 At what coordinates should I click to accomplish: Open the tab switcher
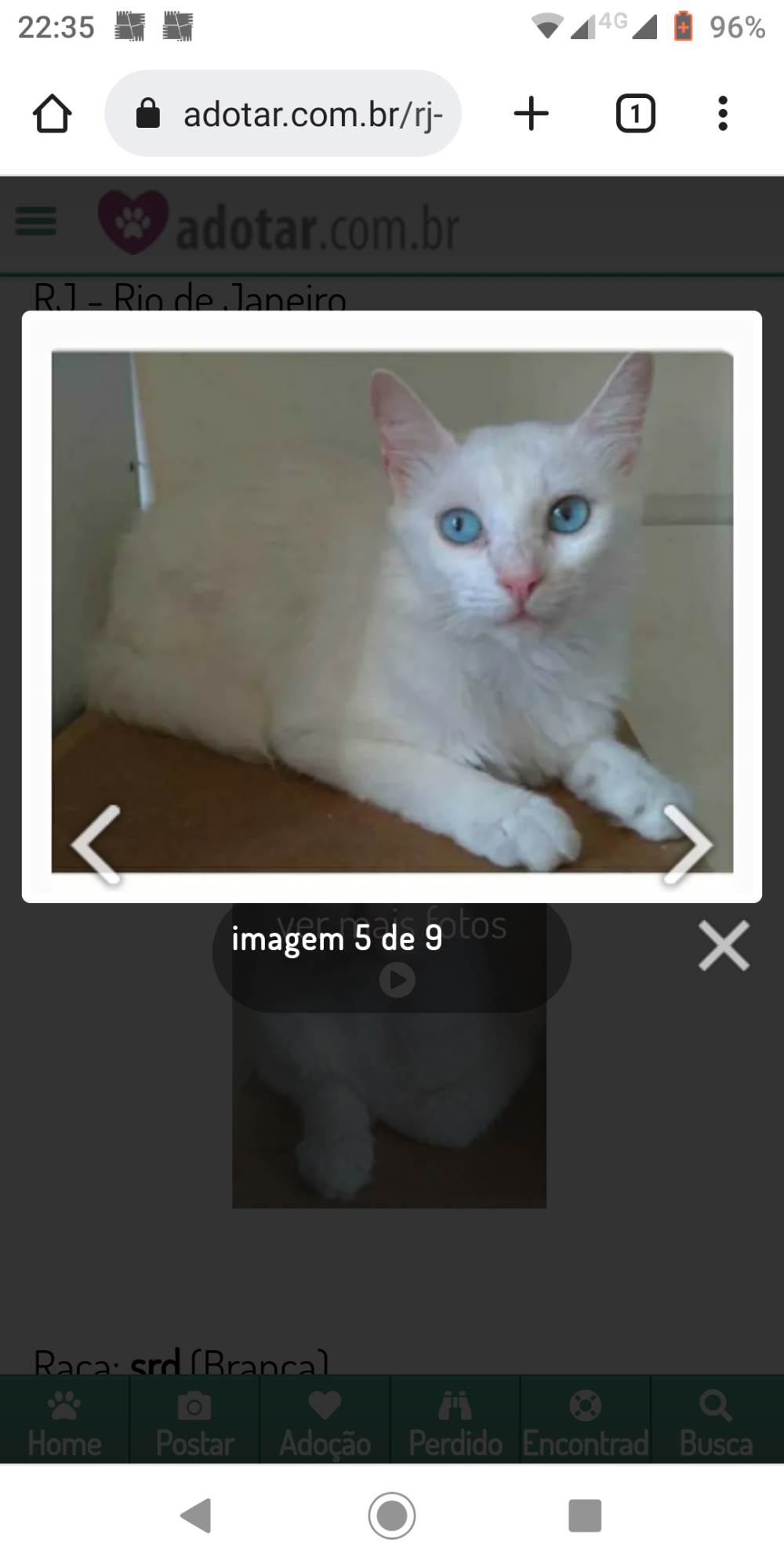pyautogui.click(x=635, y=114)
